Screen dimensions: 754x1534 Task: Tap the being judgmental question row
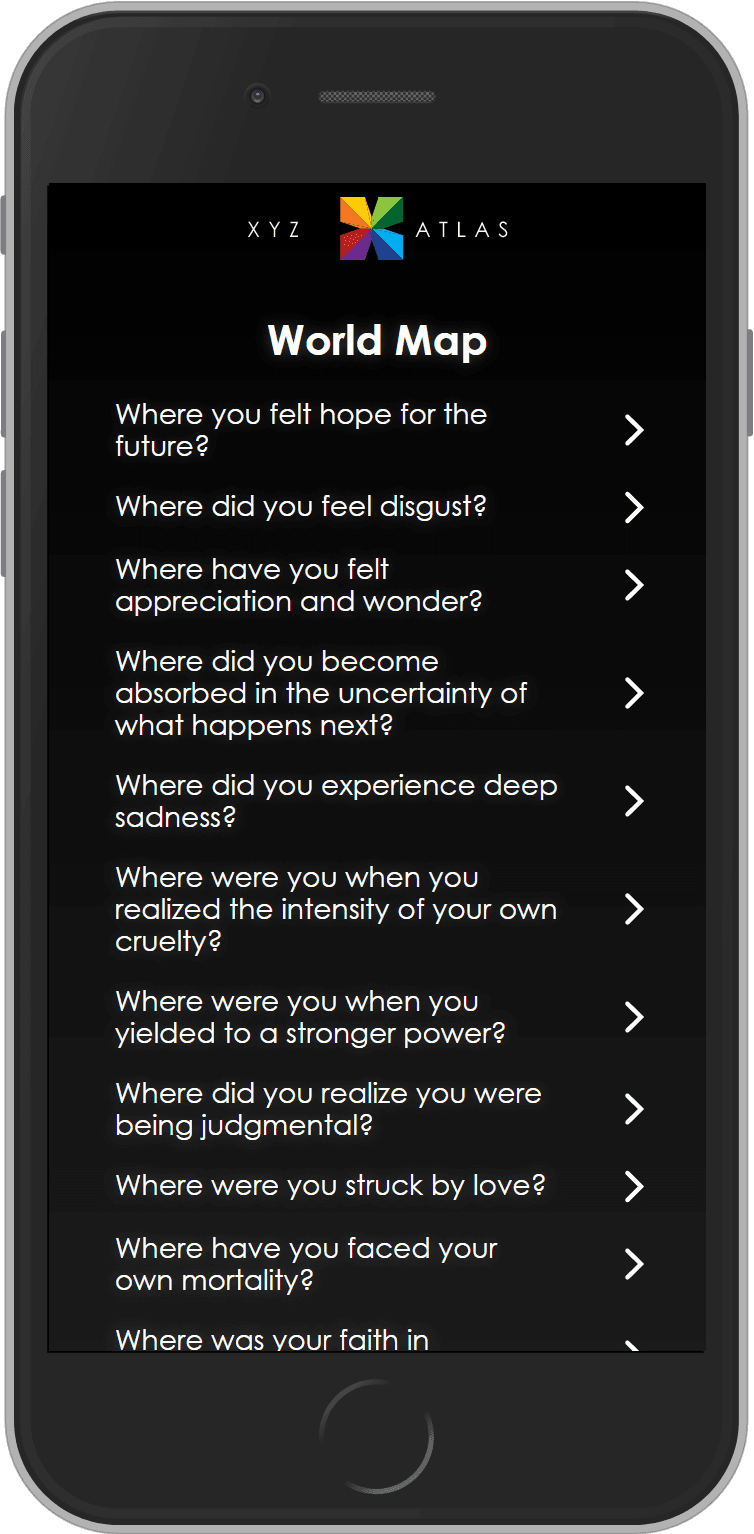(x=376, y=1109)
